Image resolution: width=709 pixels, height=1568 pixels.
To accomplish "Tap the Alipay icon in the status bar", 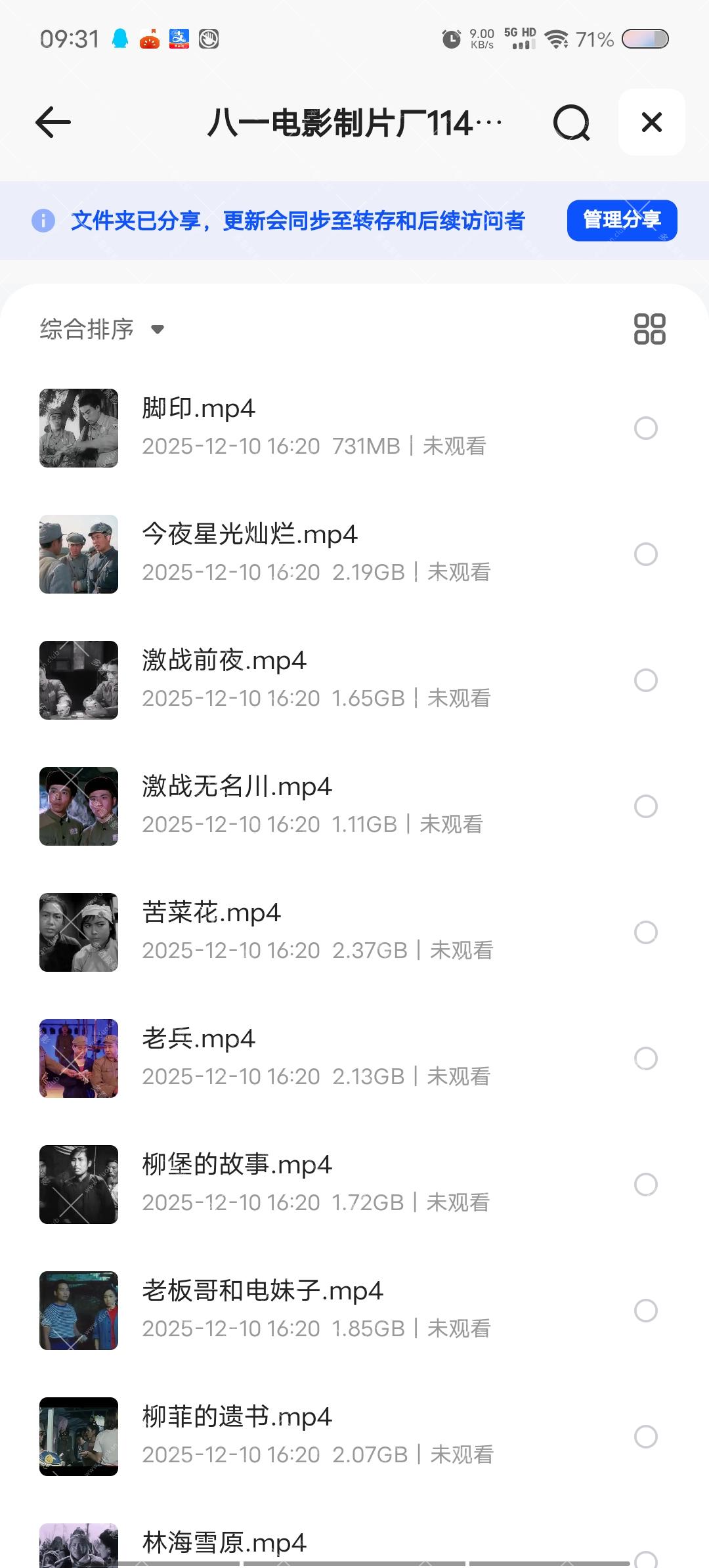I will pos(179,39).
